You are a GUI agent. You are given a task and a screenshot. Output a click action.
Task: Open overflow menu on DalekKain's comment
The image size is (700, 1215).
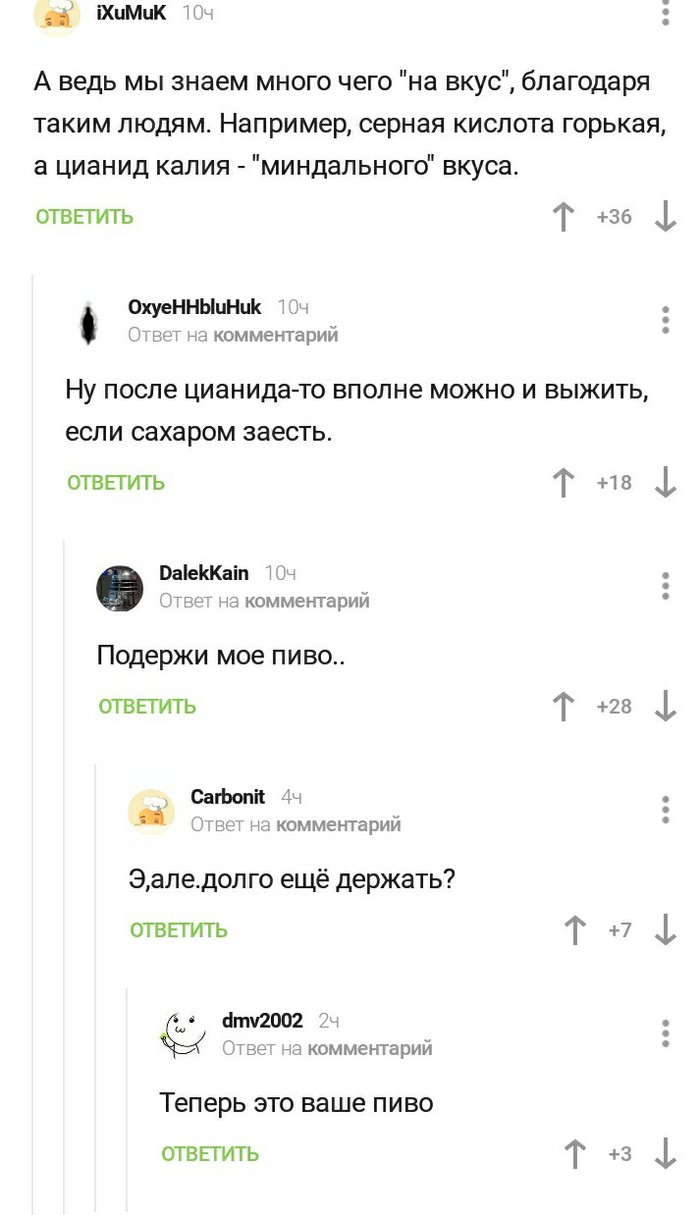coord(666,585)
